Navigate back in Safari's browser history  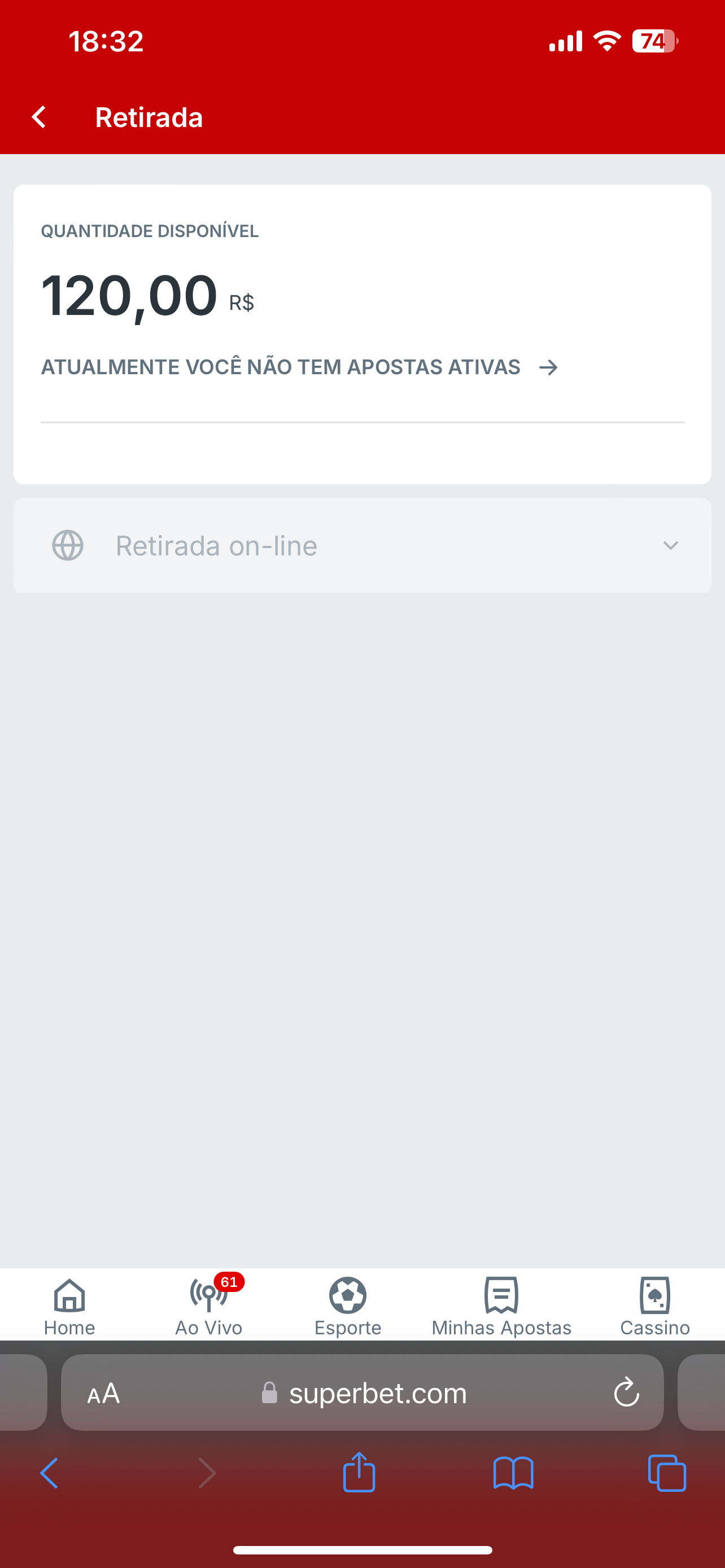[x=49, y=1473]
